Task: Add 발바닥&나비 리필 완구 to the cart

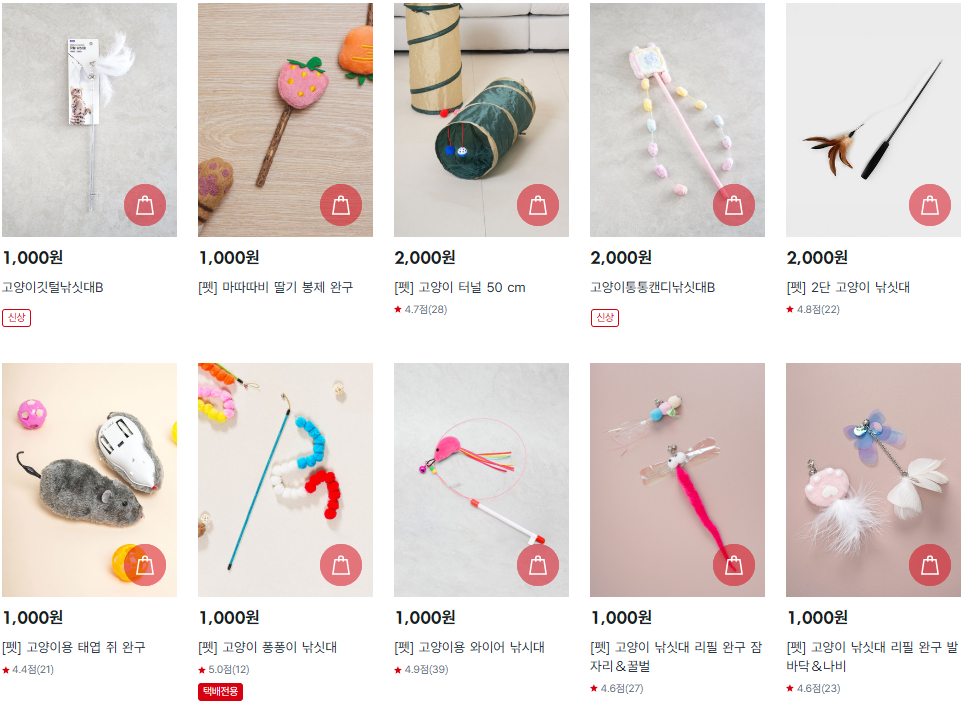Action: [x=930, y=566]
